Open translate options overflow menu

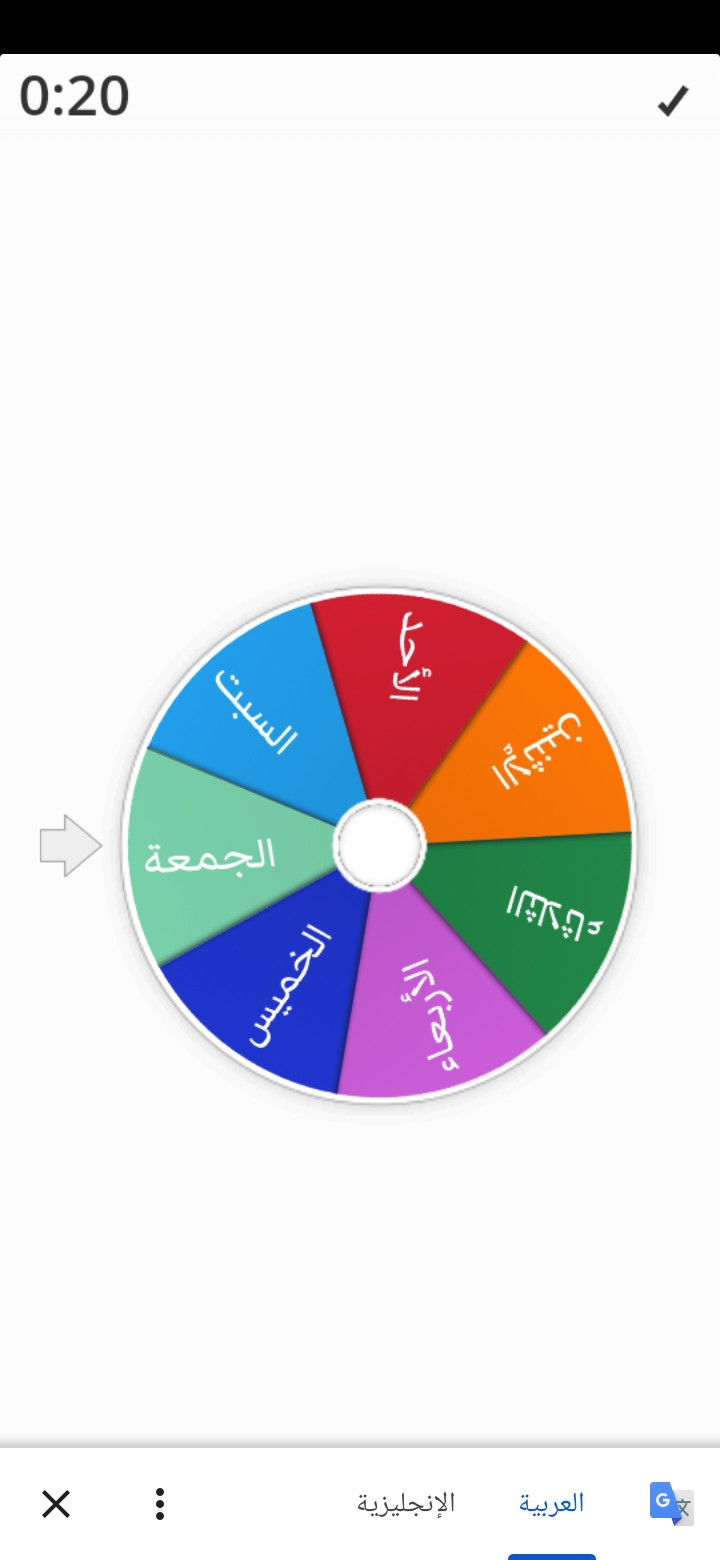pyautogui.click(x=160, y=1503)
